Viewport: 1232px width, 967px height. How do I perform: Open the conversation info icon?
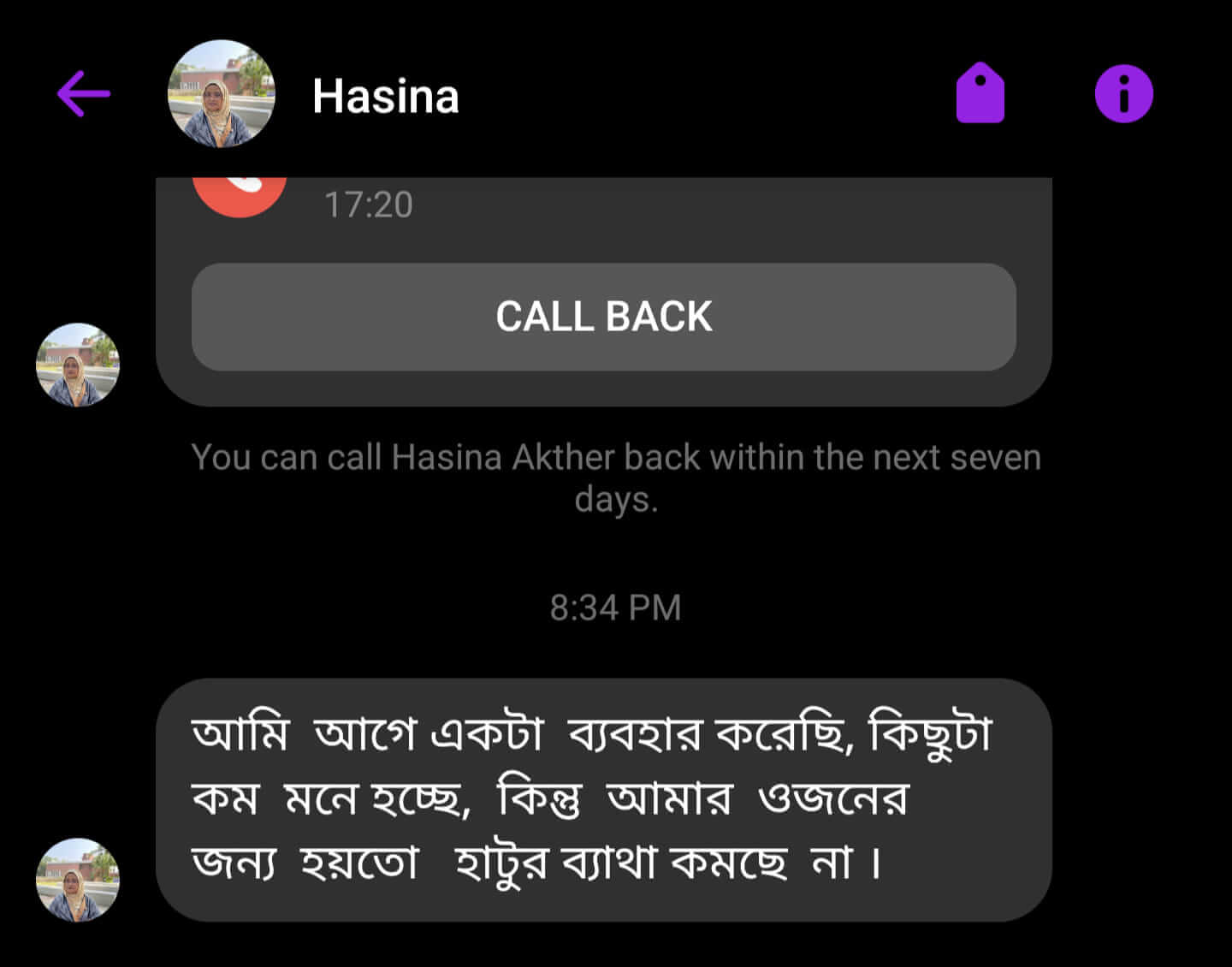click(1123, 93)
